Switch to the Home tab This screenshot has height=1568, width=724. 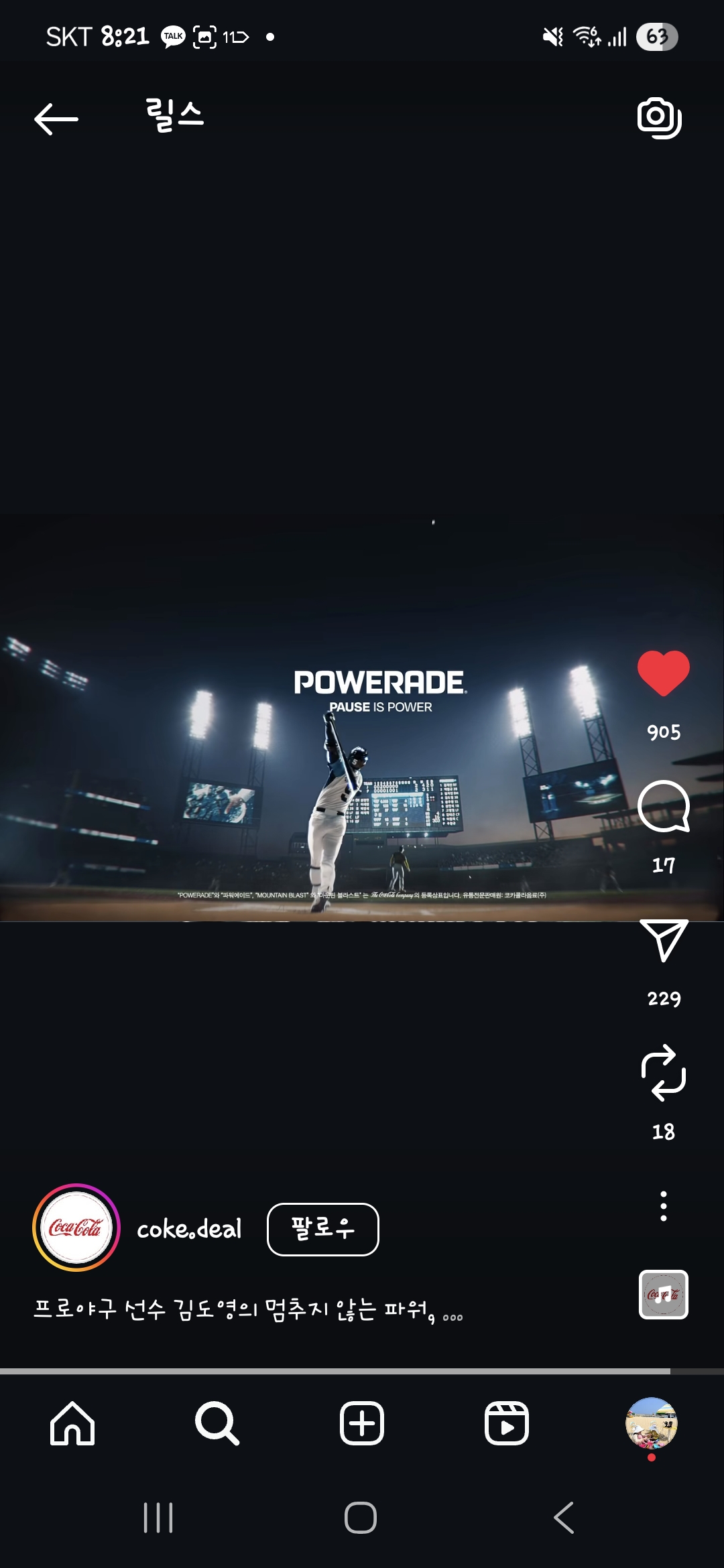pyautogui.click(x=72, y=1423)
